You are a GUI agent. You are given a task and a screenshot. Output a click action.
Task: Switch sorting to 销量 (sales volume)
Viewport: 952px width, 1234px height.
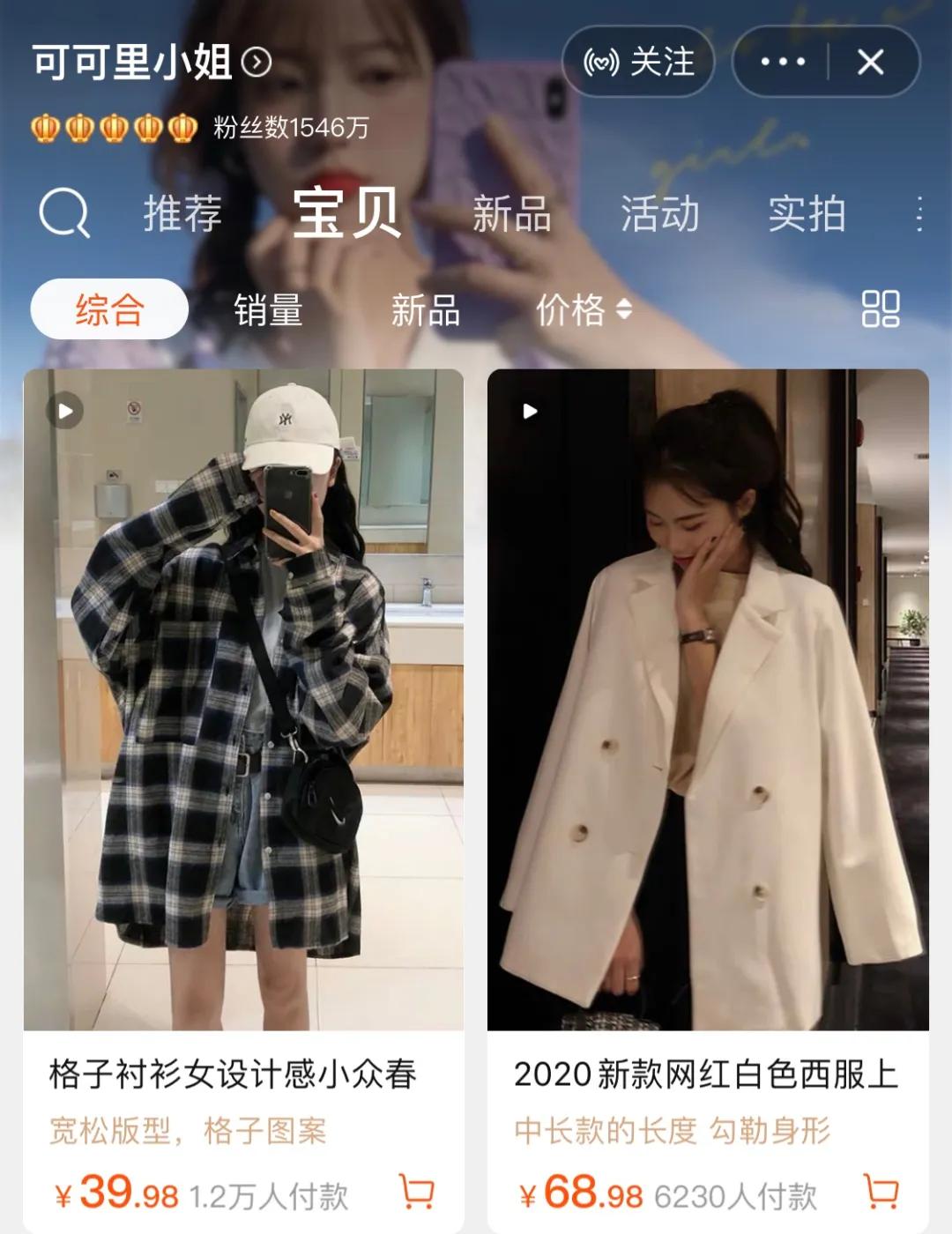tap(269, 310)
